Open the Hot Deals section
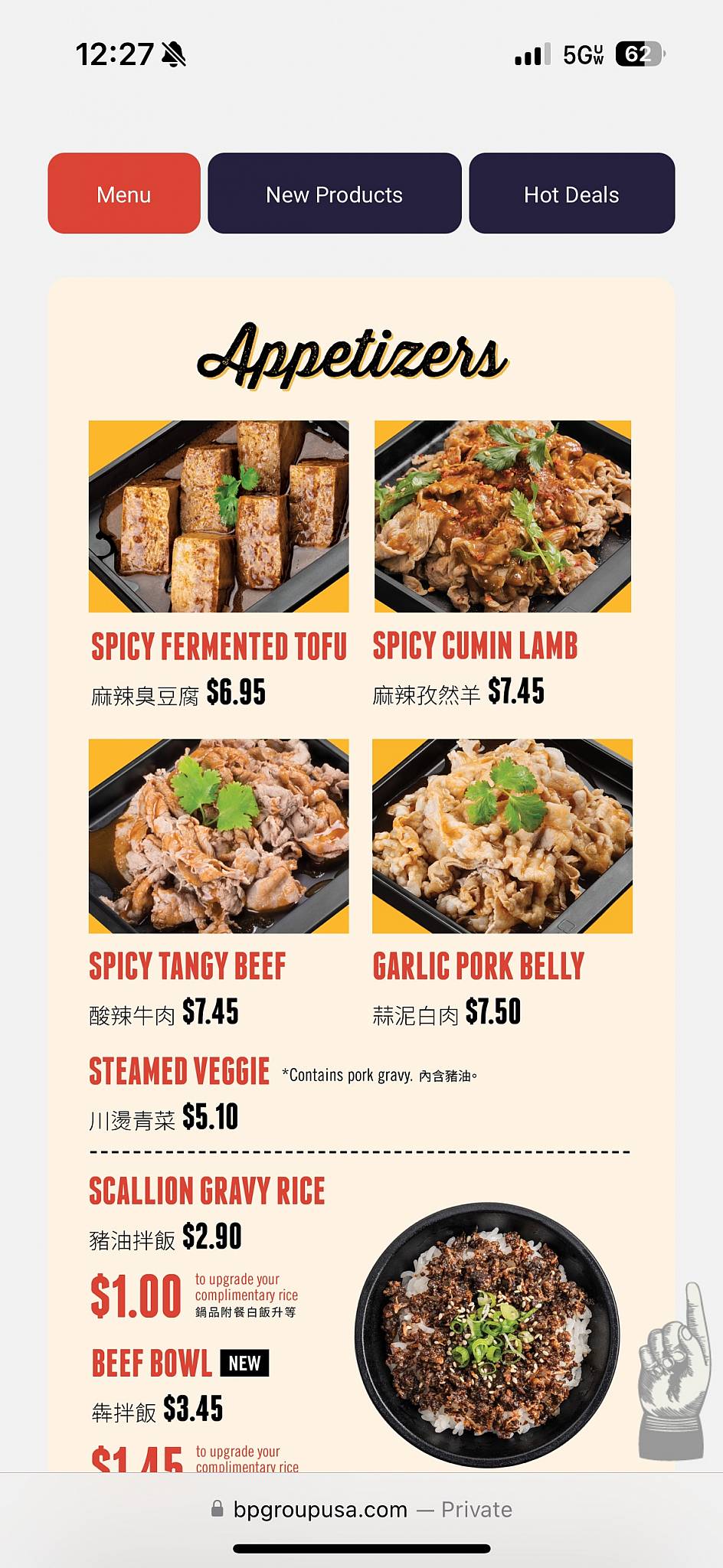The height and width of the screenshot is (1568, 723). point(572,194)
